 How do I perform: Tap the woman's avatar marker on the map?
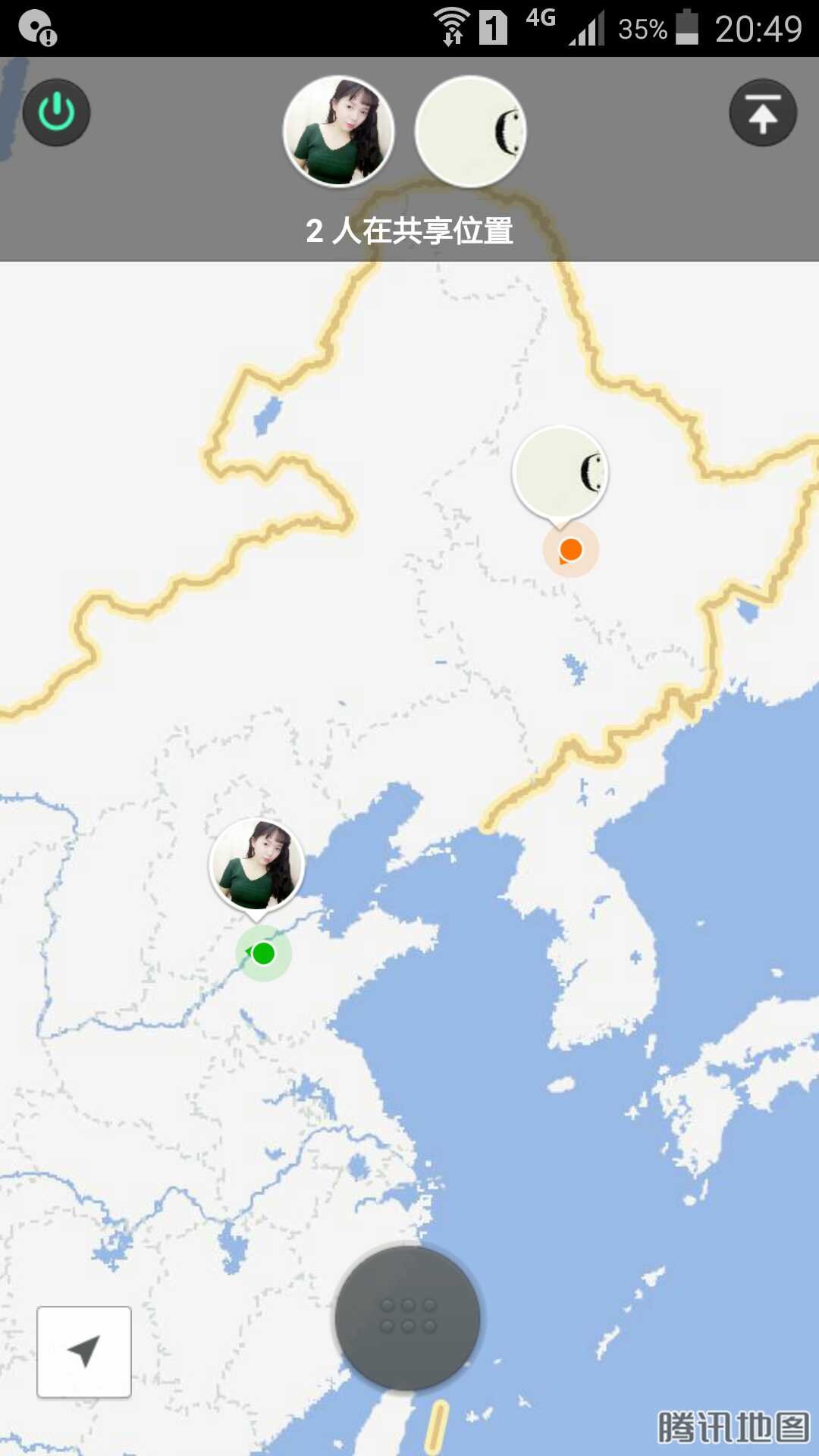pos(256,864)
